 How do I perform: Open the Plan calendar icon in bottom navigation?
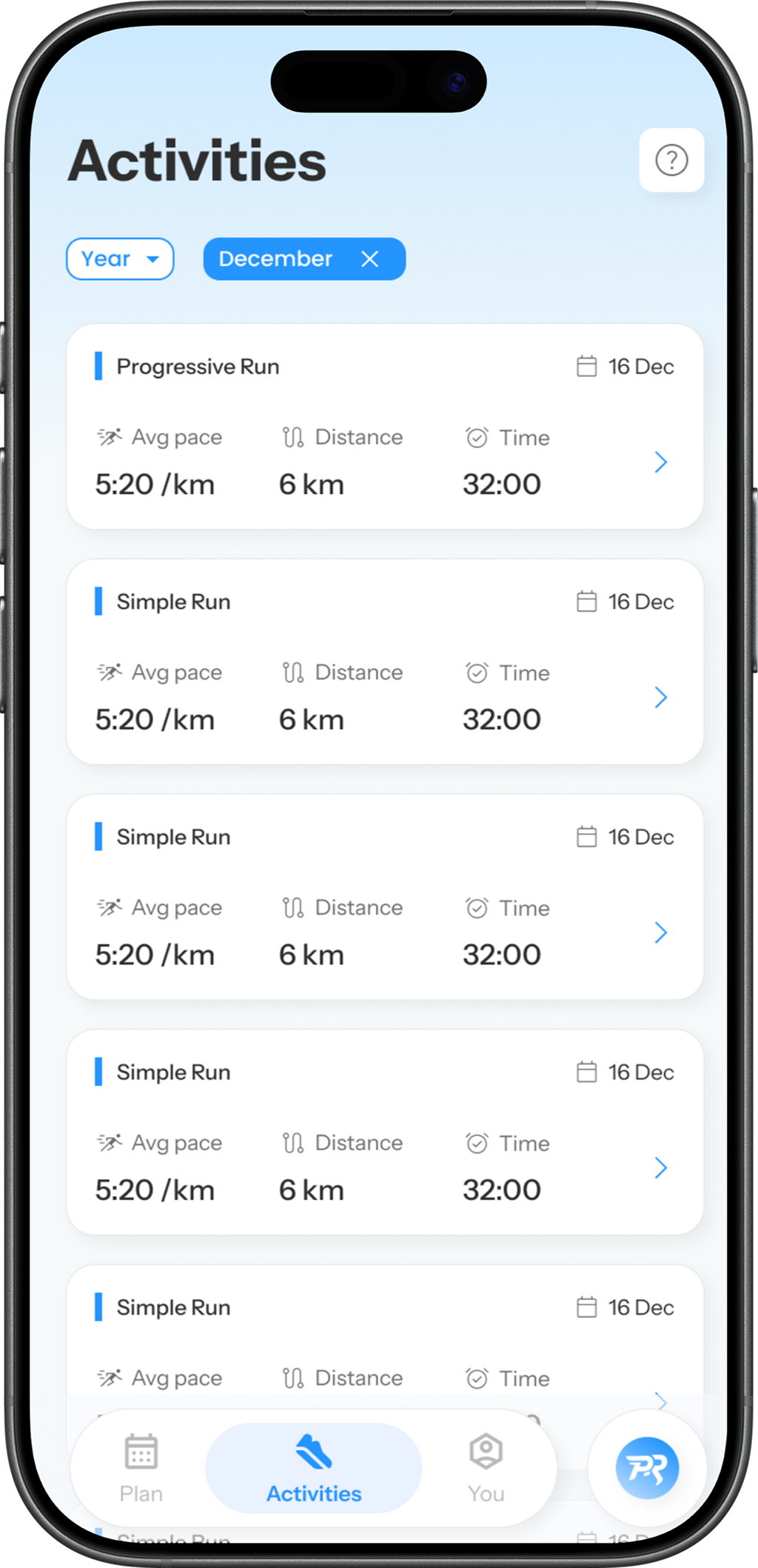(x=140, y=1449)
